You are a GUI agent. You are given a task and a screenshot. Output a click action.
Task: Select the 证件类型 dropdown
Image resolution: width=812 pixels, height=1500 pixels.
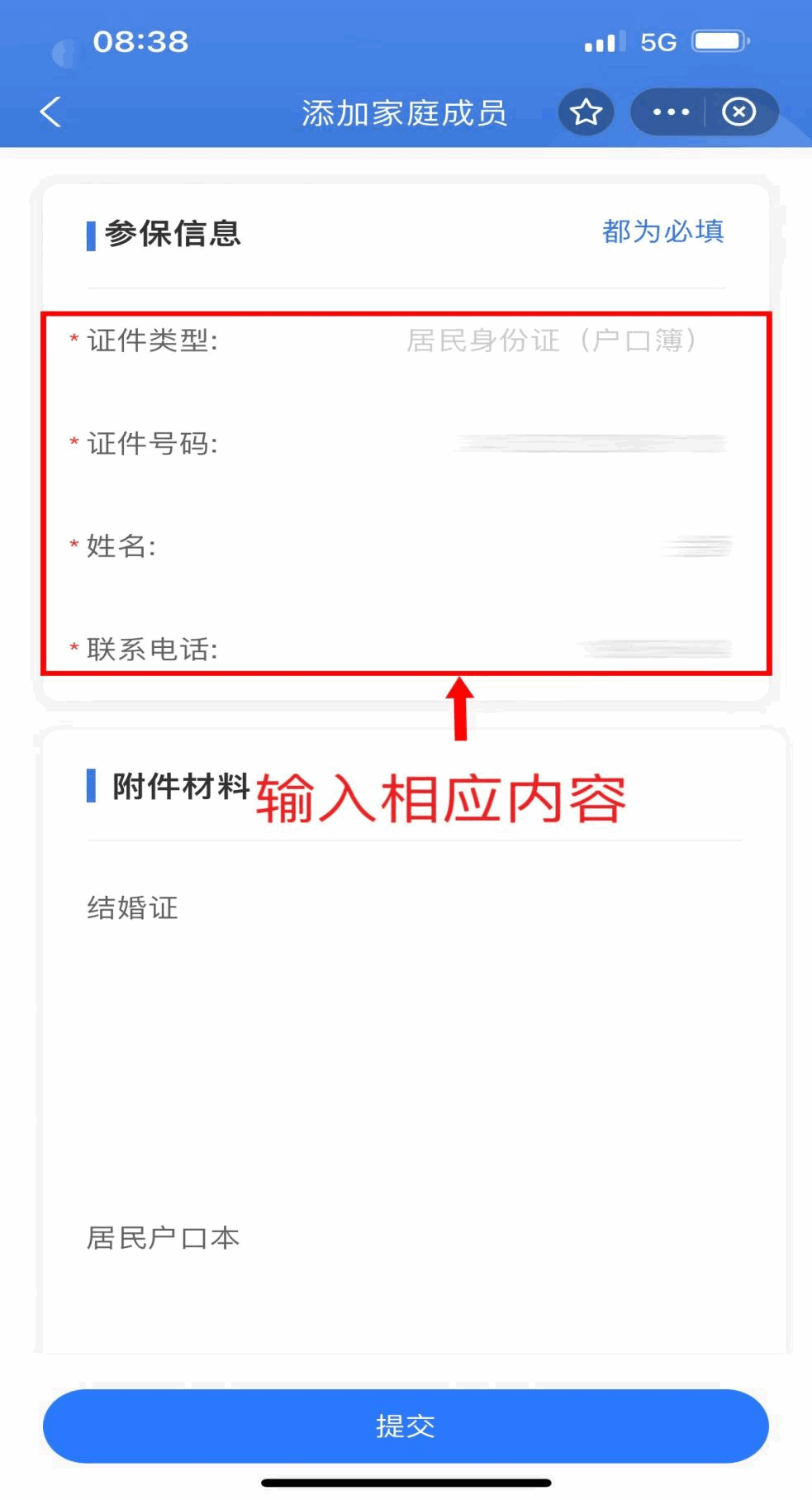point(552,340)
